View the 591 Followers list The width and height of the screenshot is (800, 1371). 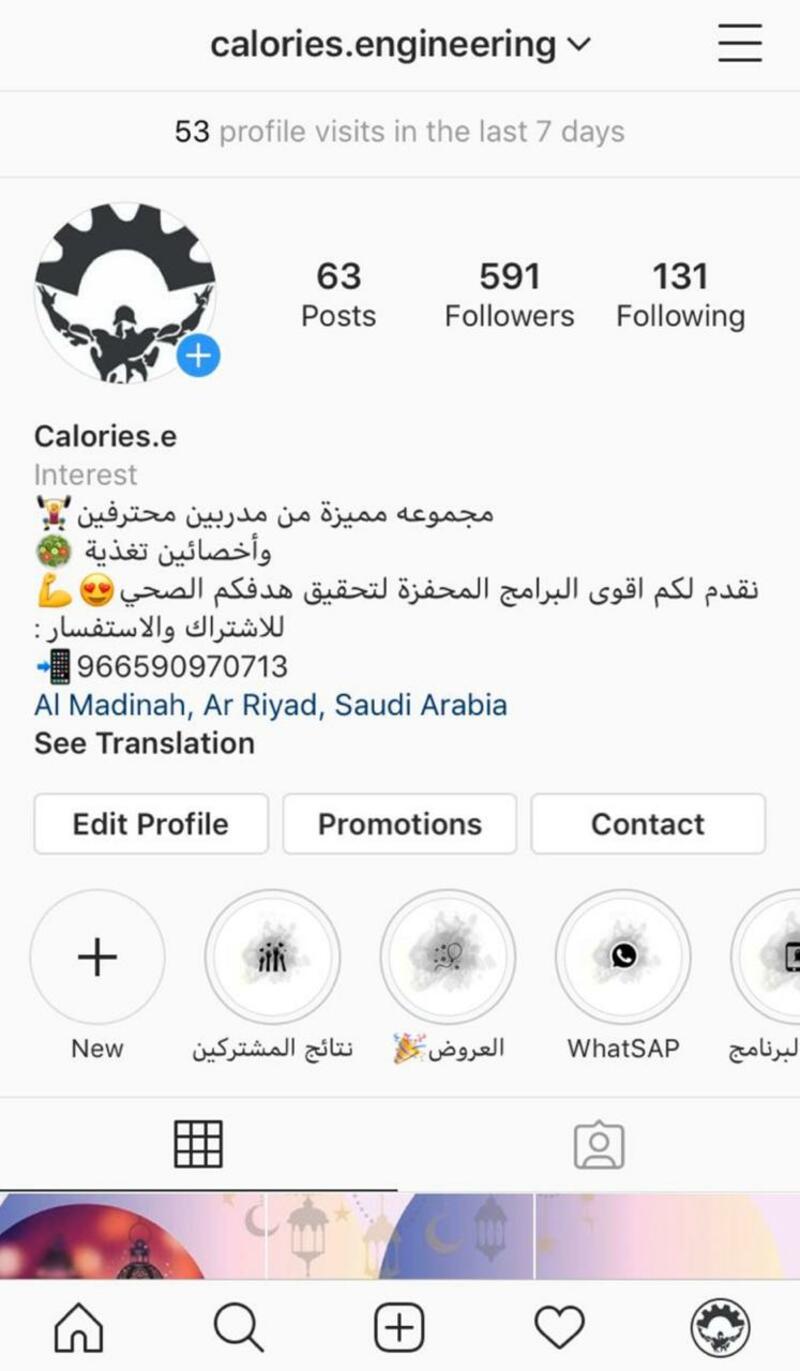click(509, 294)
